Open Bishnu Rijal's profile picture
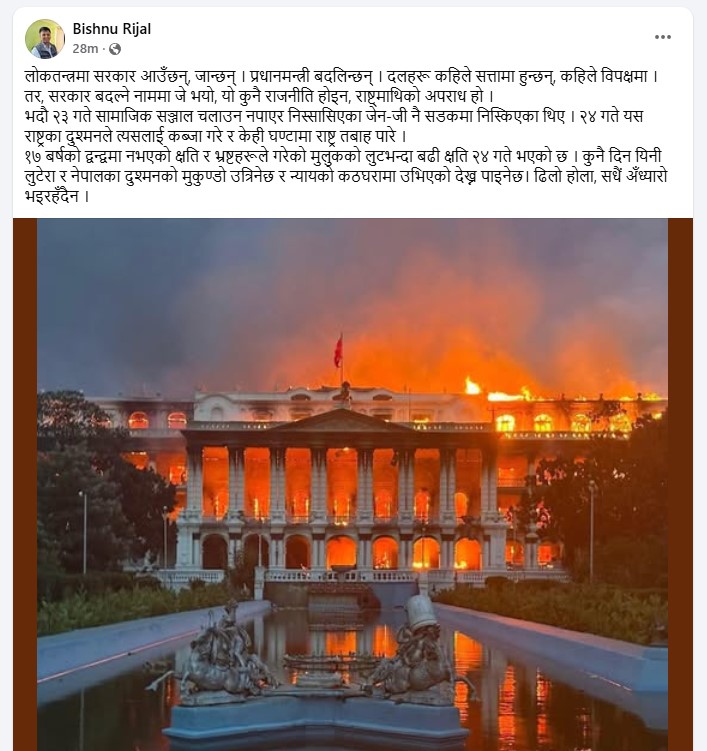Viewport: 707px width, 751px height. pos(44,39)
